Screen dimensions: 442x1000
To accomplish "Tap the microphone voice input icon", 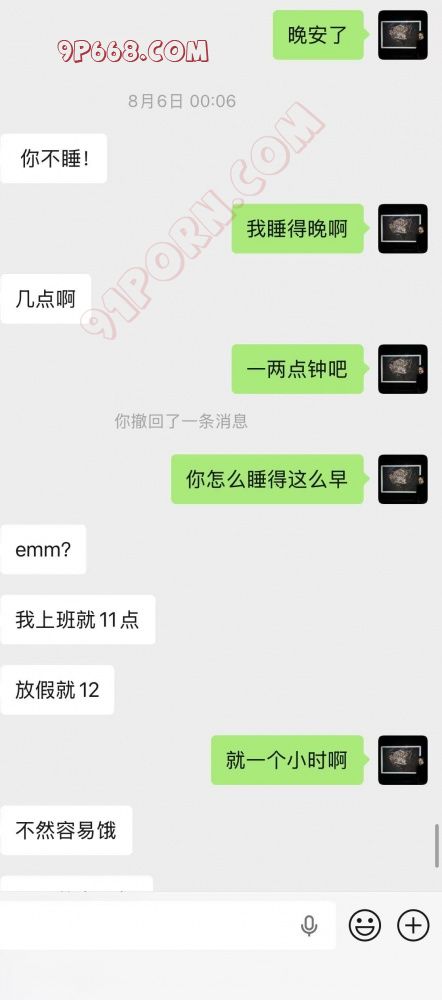I will point(309,925).
